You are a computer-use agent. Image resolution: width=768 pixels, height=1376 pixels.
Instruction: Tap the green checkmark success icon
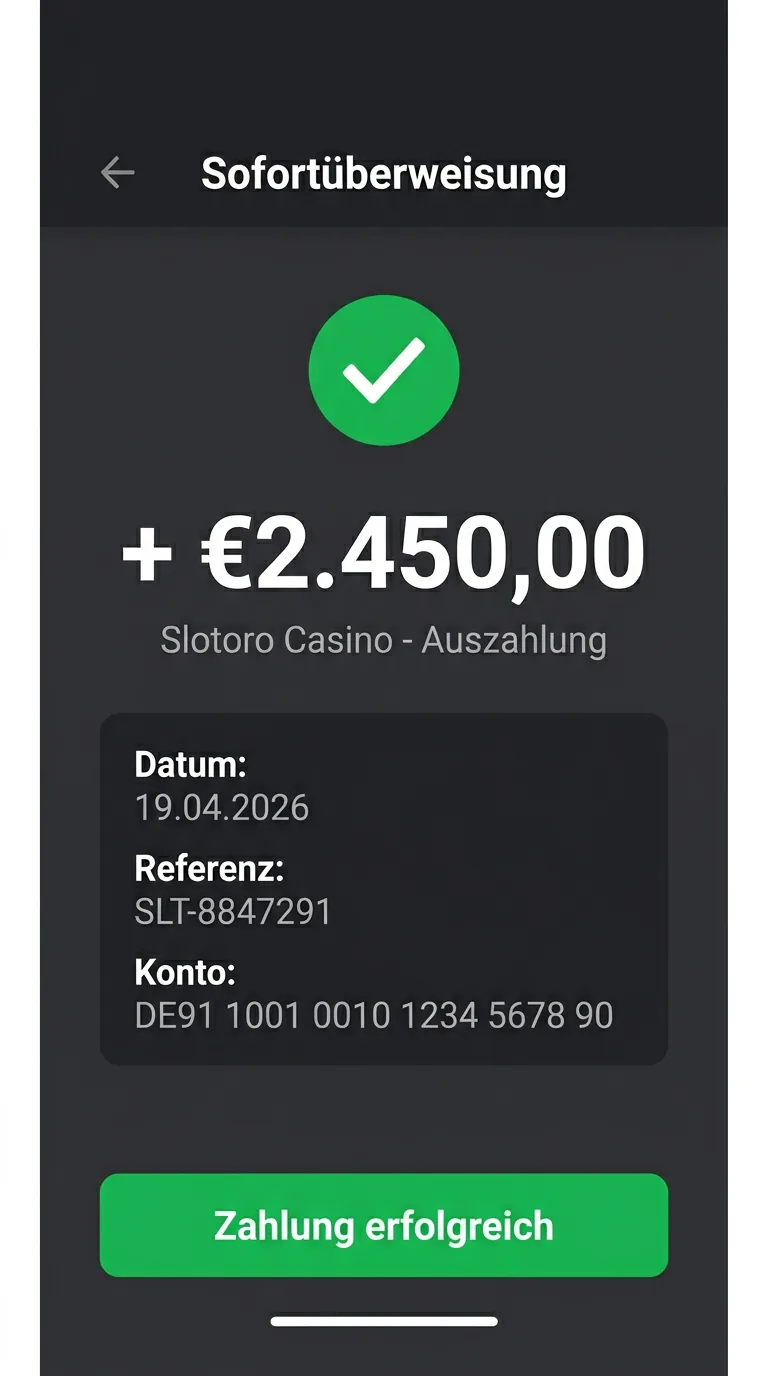(384, 369)
